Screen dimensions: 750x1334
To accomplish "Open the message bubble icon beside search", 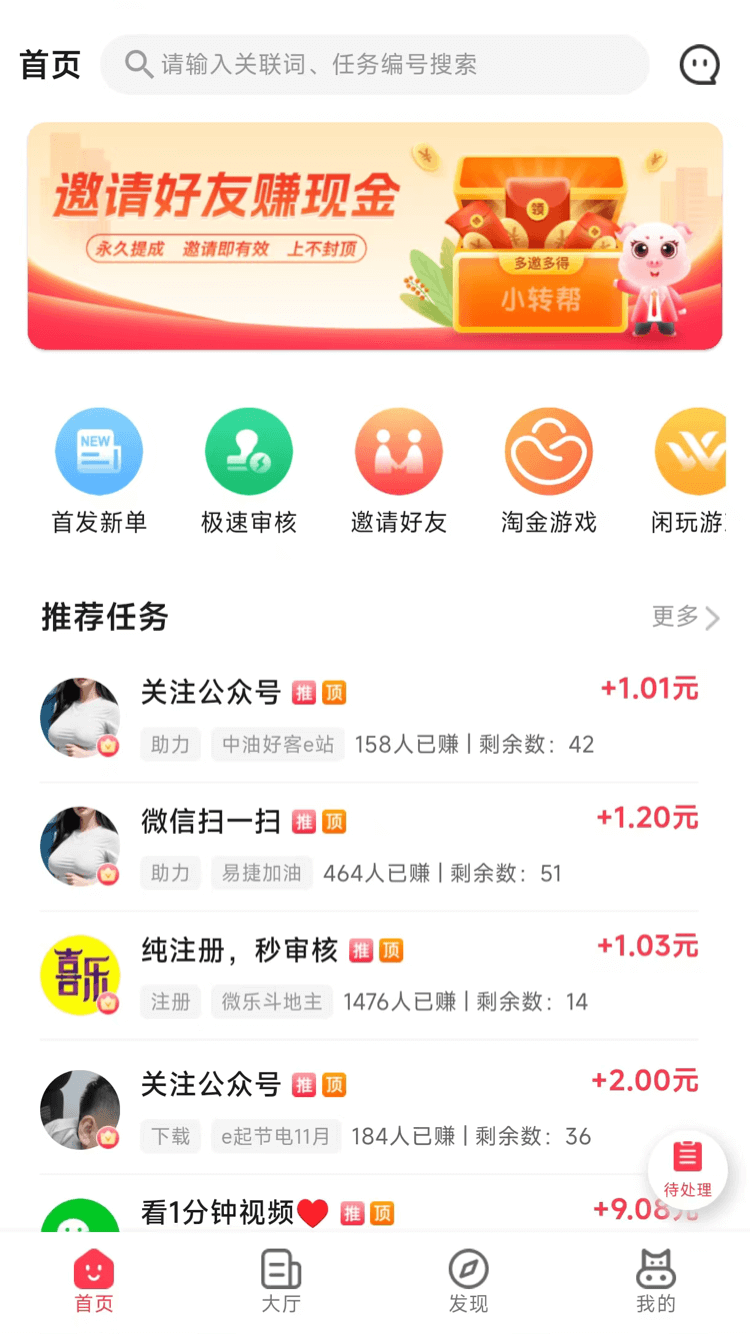I will 699,64.
